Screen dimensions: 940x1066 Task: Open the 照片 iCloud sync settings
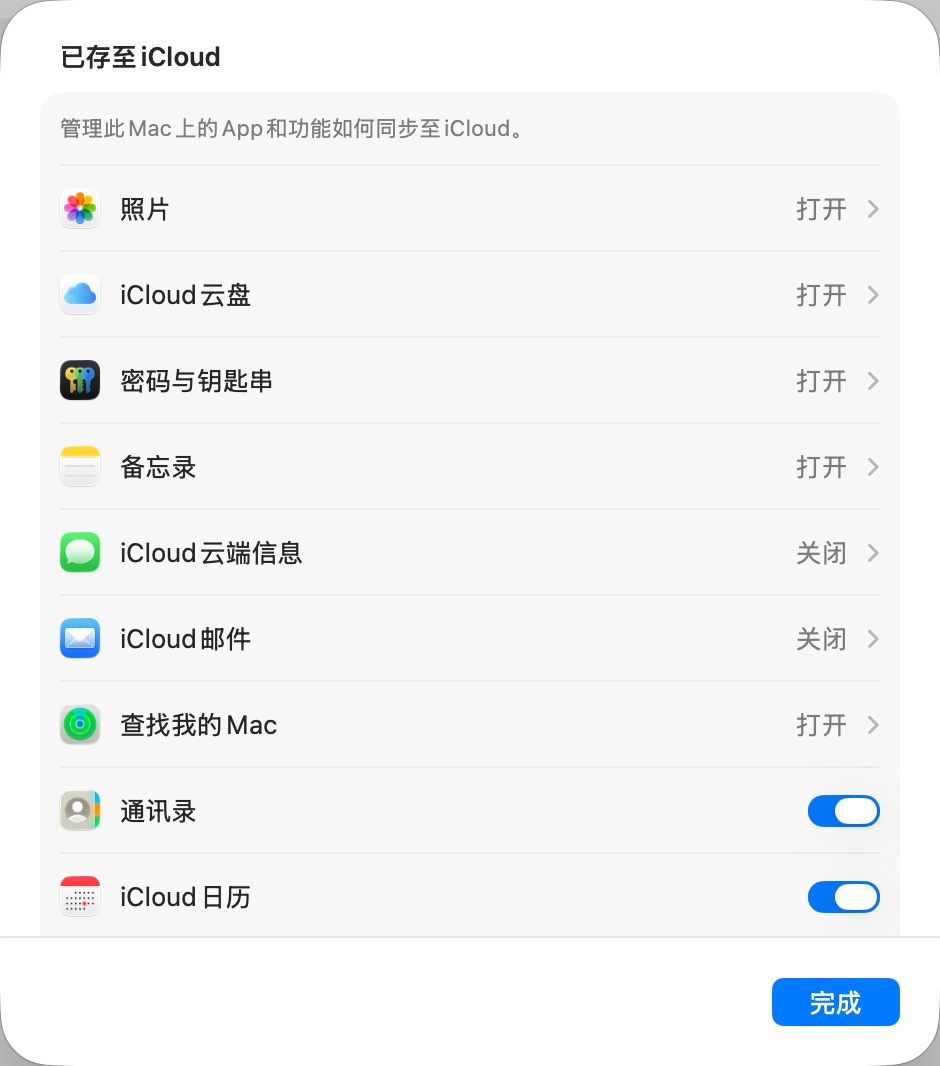pyautogui.click(x=469, y=209)
